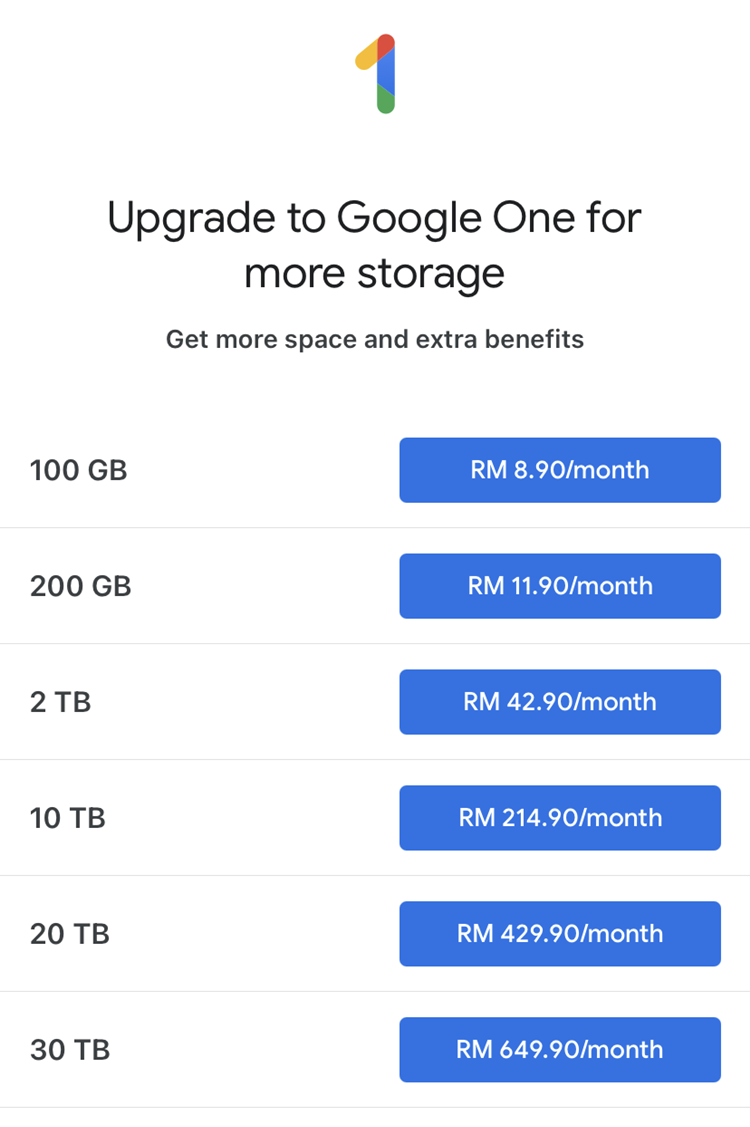Select the RM 429.90/month plan button

click(x=559, y=934)
